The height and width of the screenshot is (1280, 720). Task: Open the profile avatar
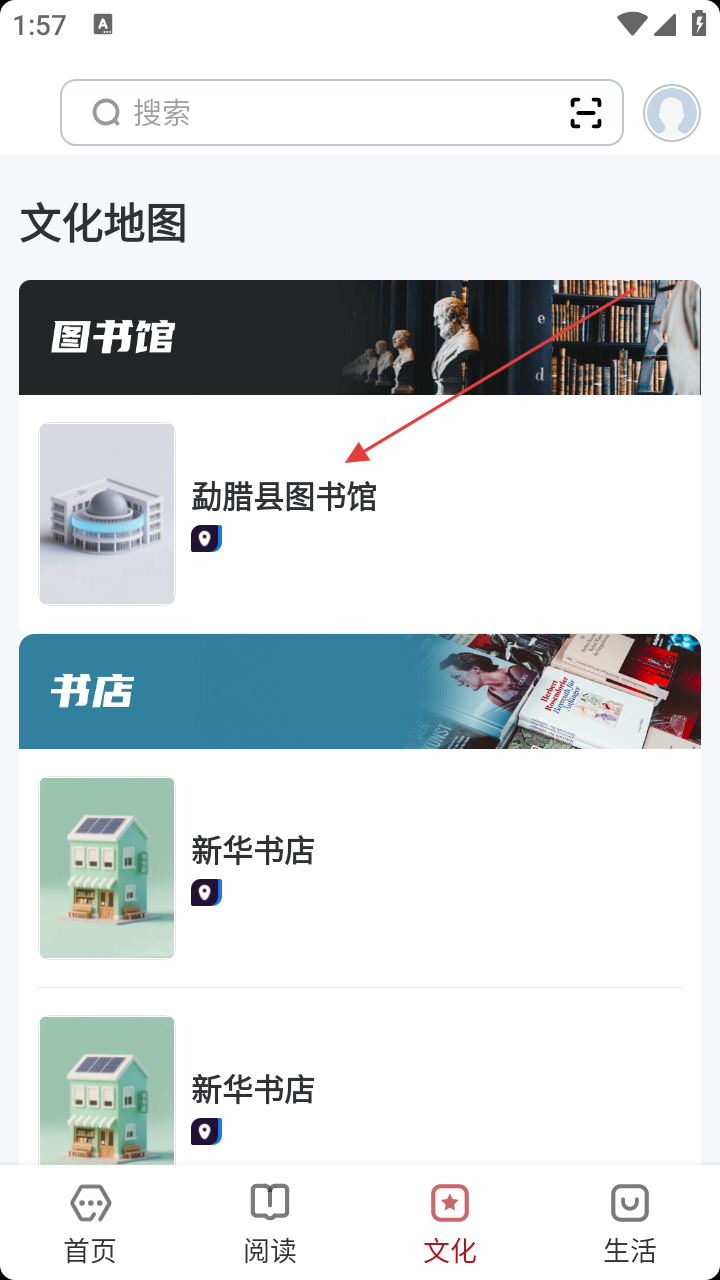pyautogui.click(x=671, y=113)
